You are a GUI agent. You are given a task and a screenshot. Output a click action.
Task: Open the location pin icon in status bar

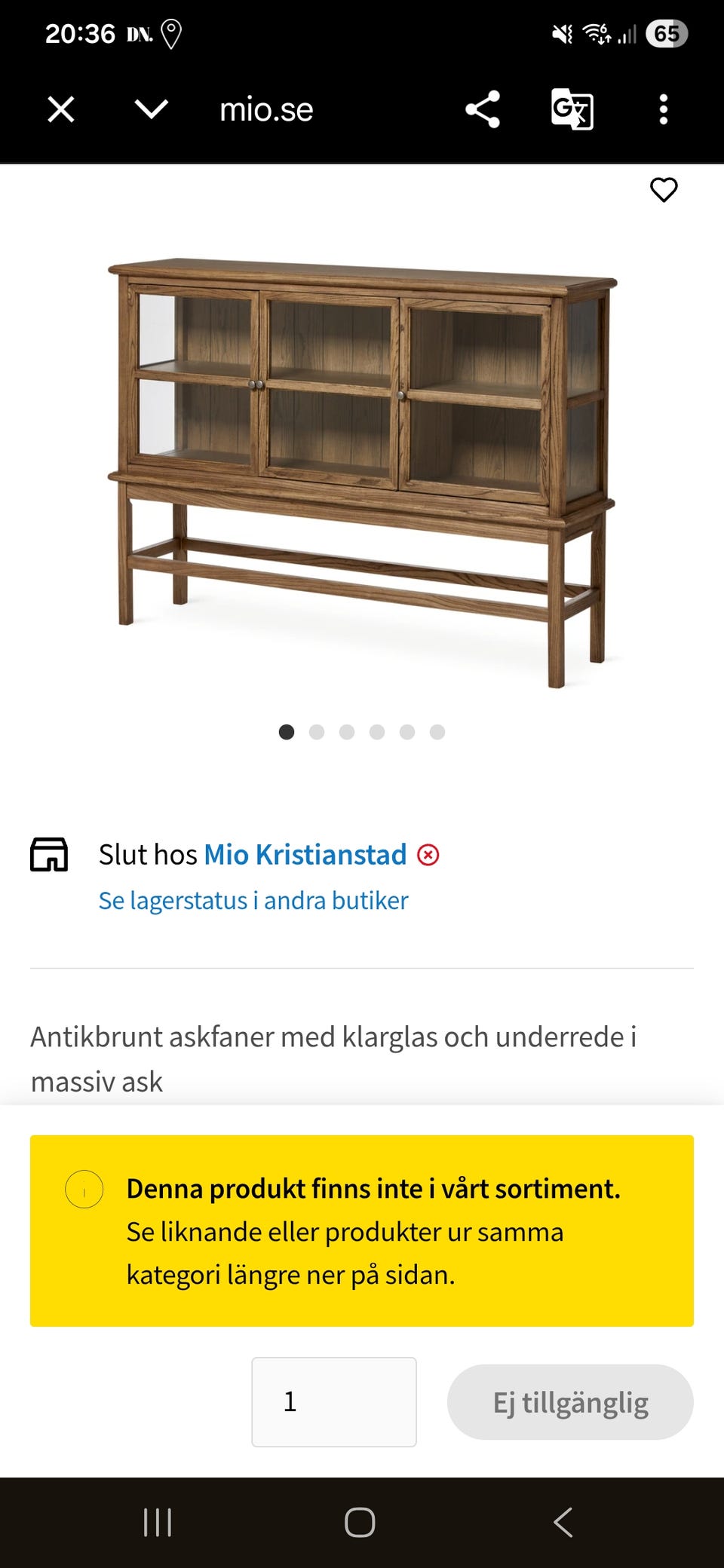point(172,33)
